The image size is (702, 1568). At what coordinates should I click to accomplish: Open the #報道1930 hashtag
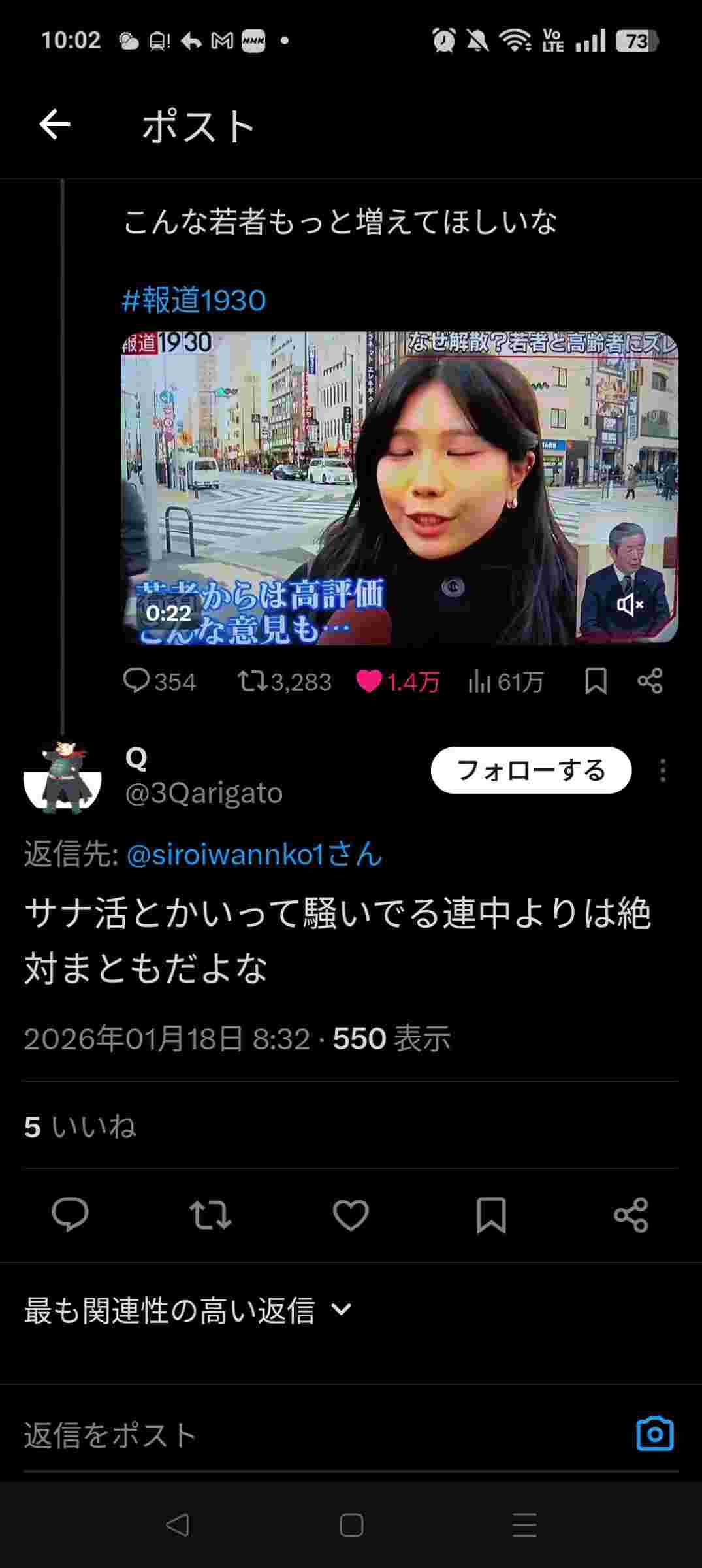(194, 301)
